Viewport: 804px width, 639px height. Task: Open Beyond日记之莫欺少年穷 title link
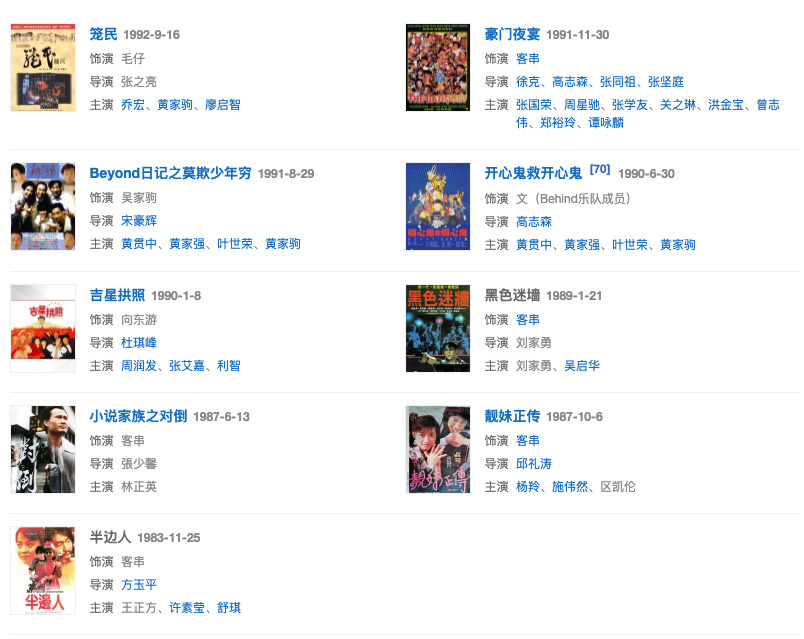click(170, 173)
